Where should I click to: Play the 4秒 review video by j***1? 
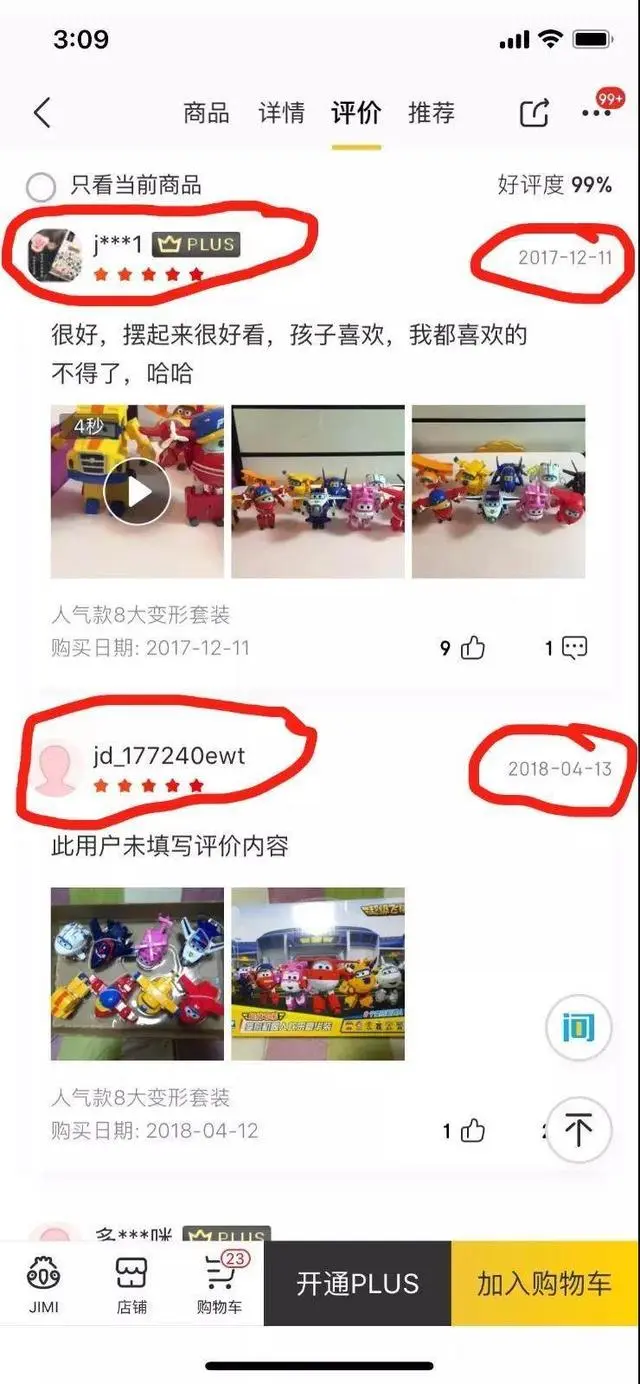click(x=138, y=491)
